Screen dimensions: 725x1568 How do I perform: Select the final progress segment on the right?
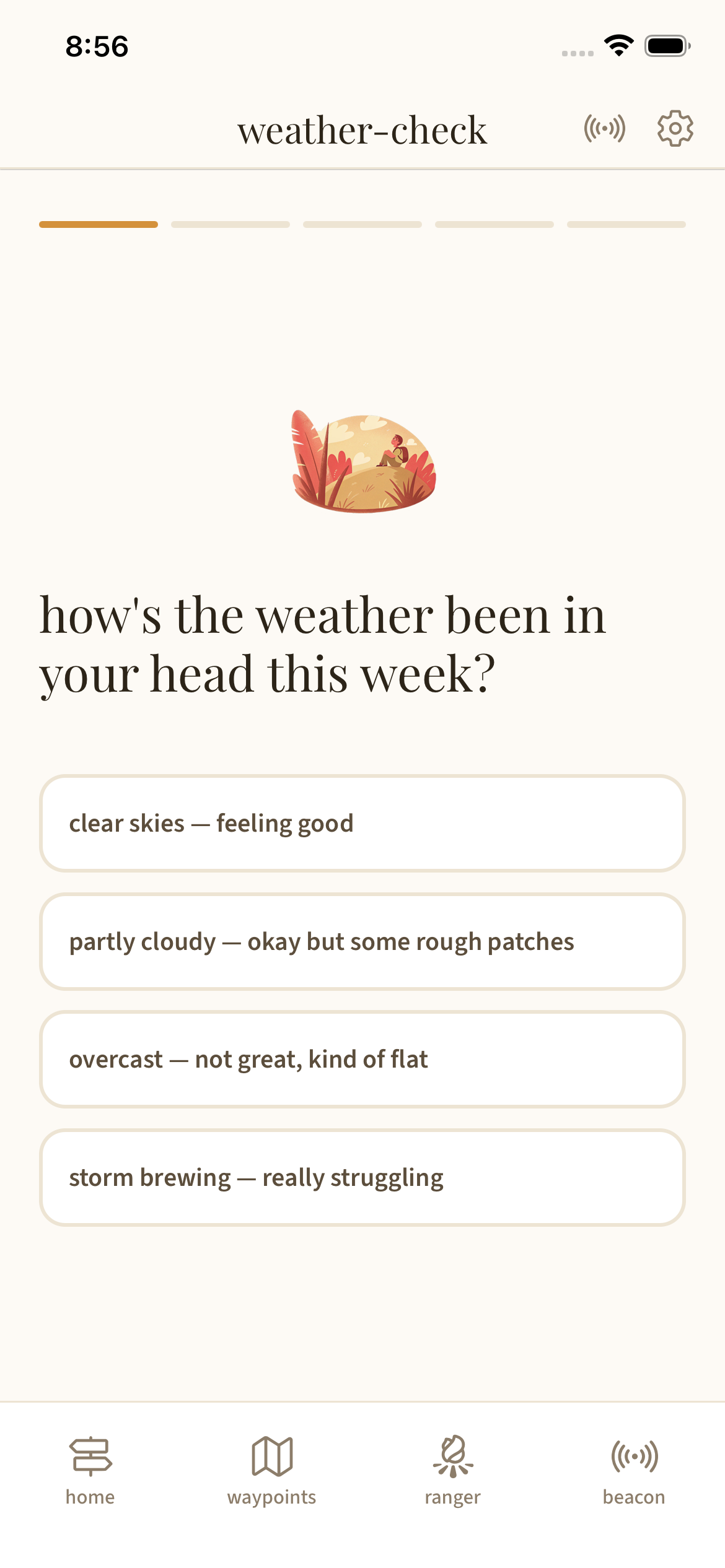click(626, 225)
